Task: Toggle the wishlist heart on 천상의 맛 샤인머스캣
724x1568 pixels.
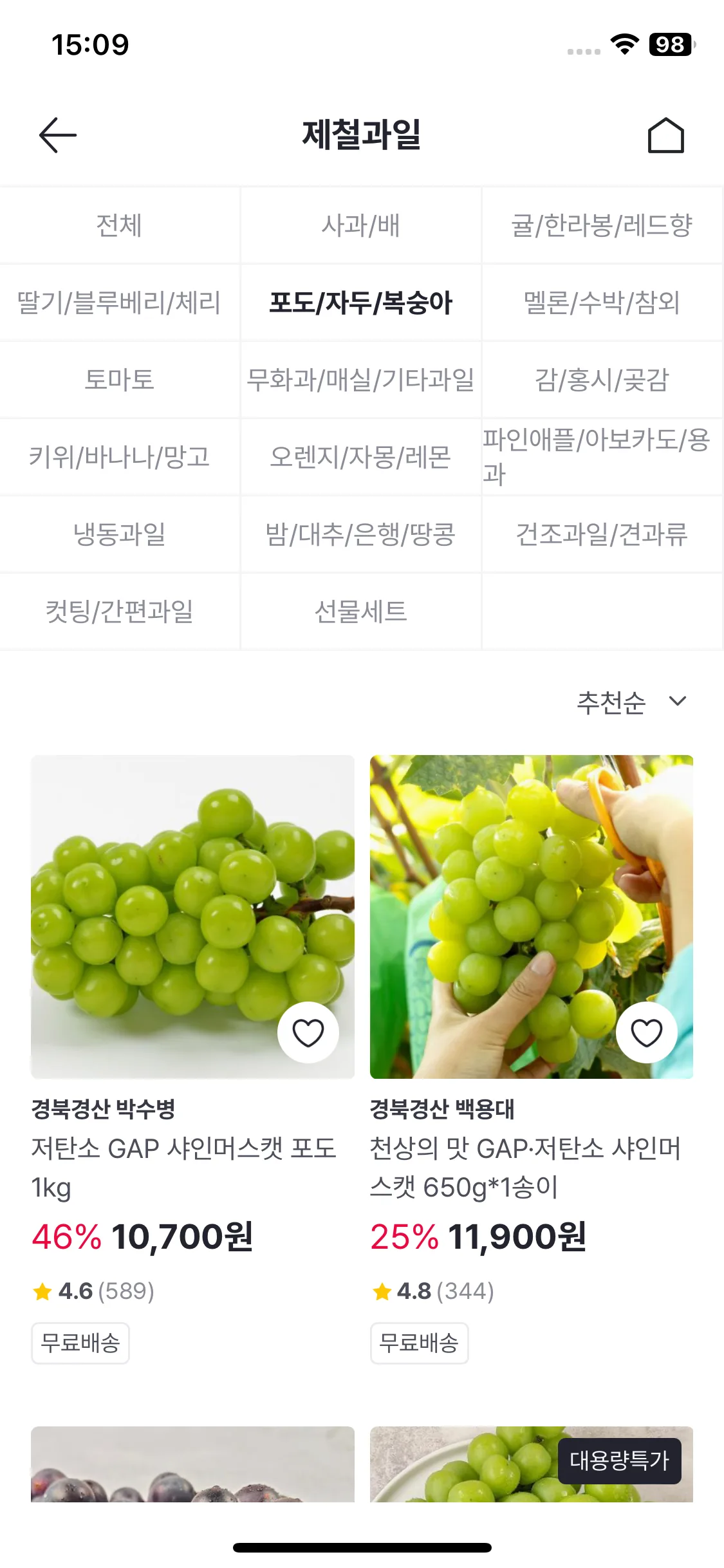Action: [x=647, y=1031]
